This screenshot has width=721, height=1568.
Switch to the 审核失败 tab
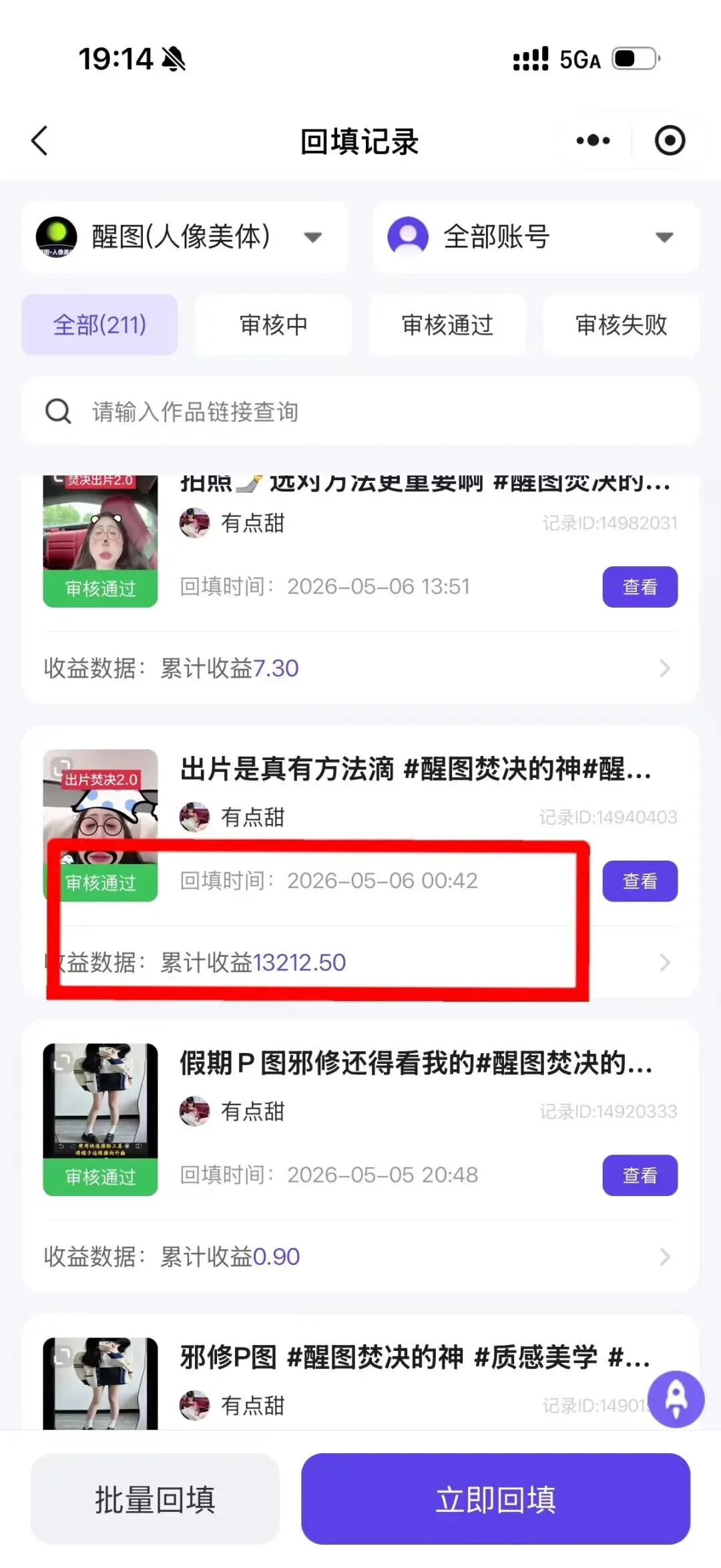622,325
